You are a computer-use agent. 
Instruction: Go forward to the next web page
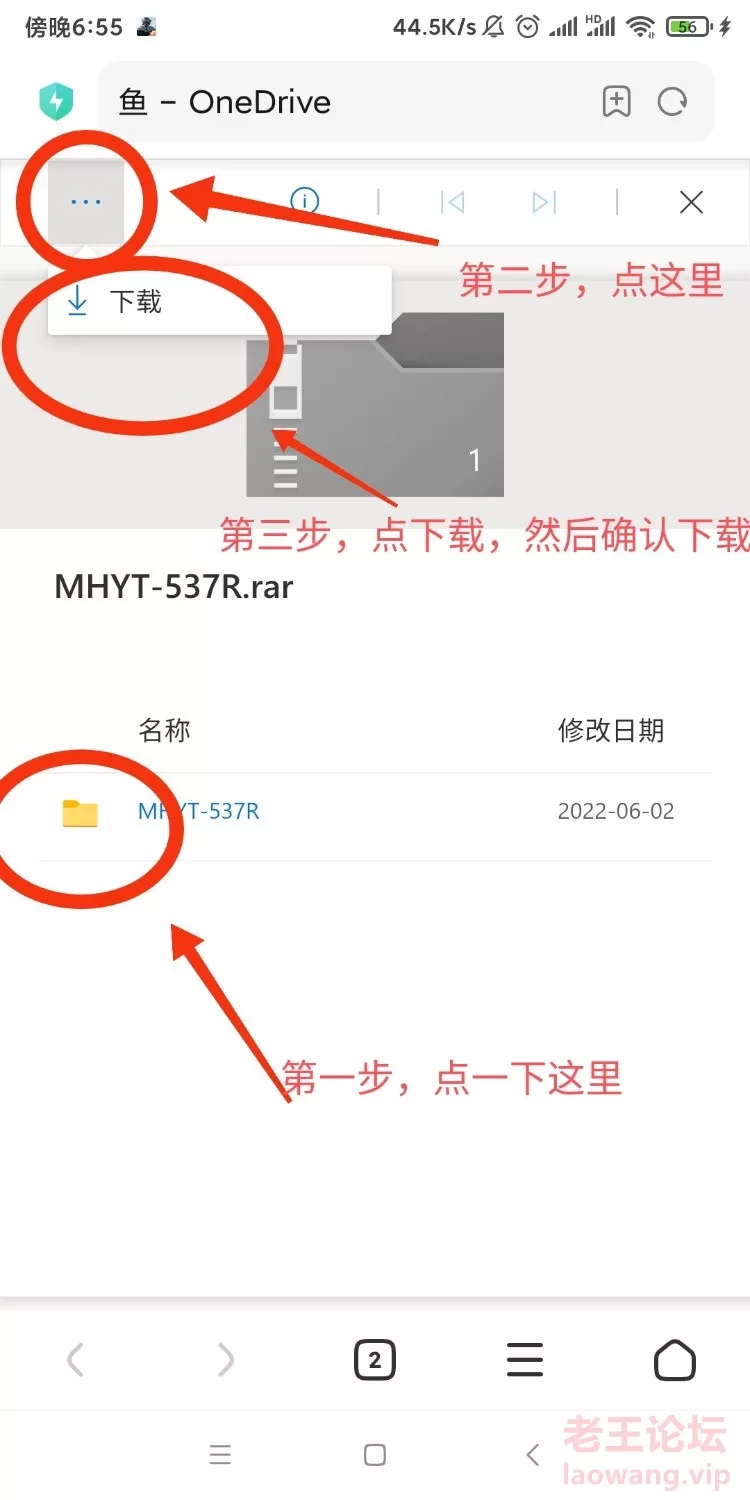[x=225, y=1359]
